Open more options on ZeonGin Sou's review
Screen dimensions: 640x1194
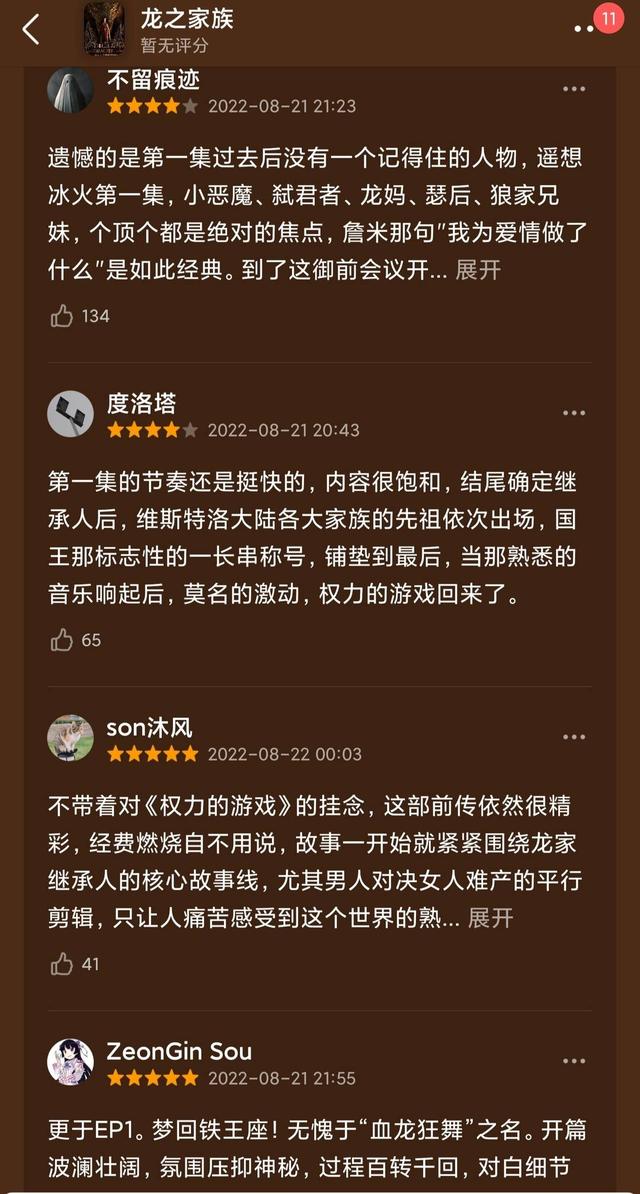pos(574,1061)
